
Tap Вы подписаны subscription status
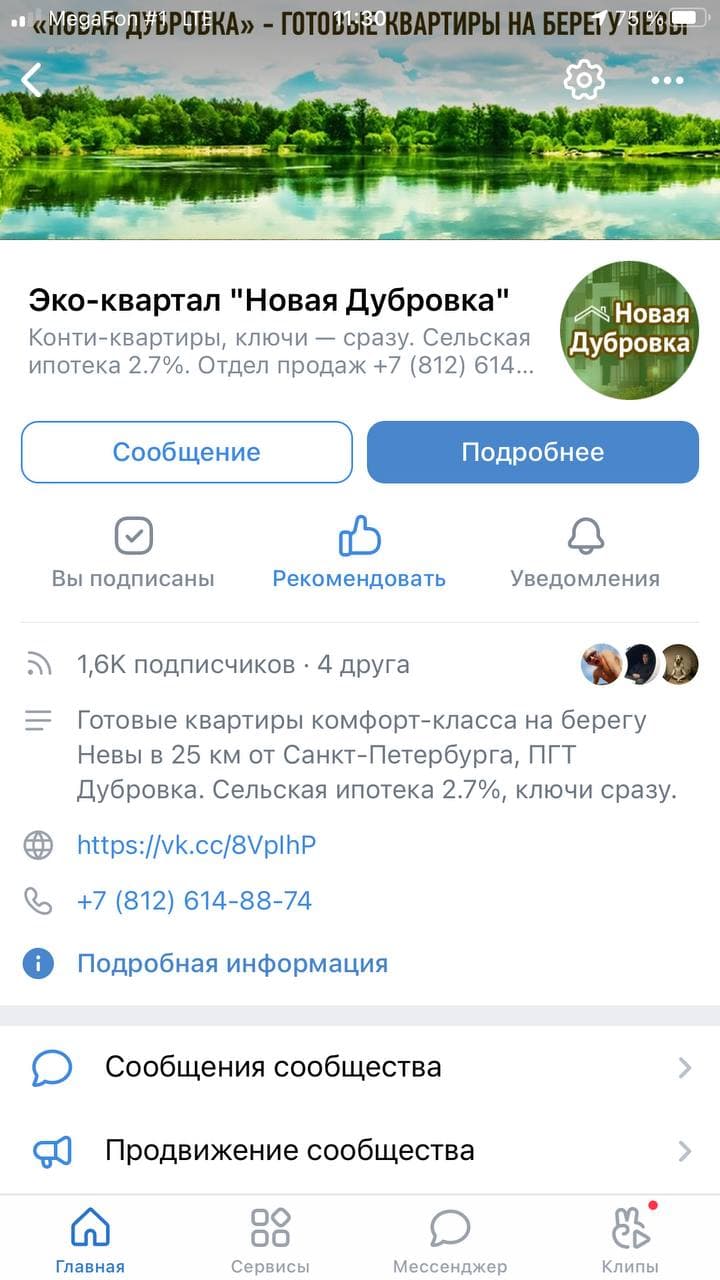click(x=133, y=552)
